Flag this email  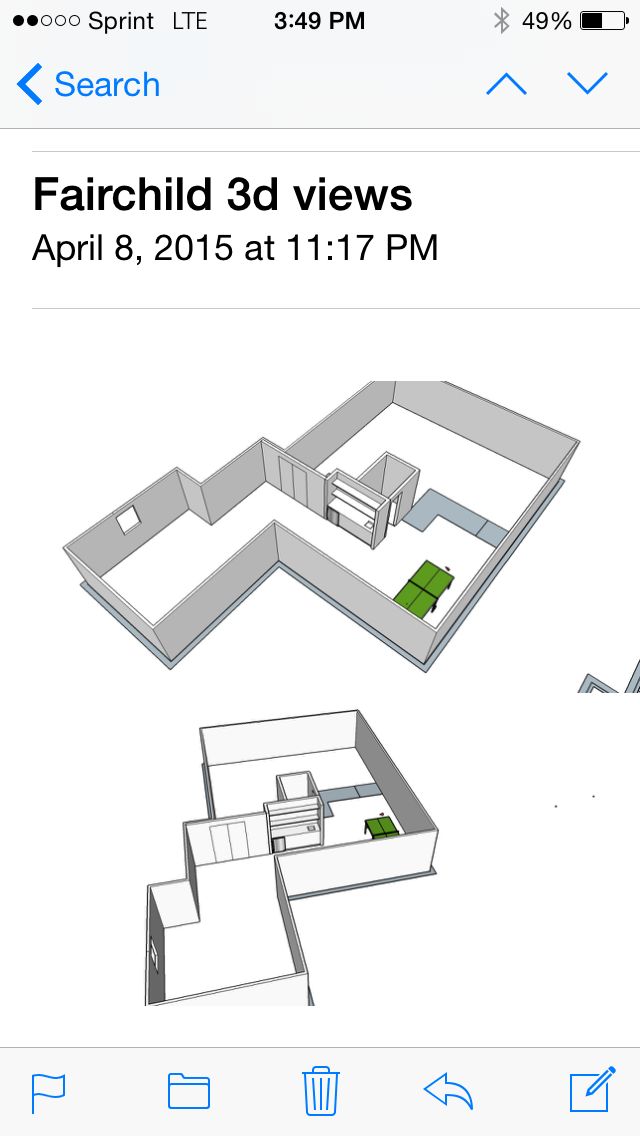48,1091
